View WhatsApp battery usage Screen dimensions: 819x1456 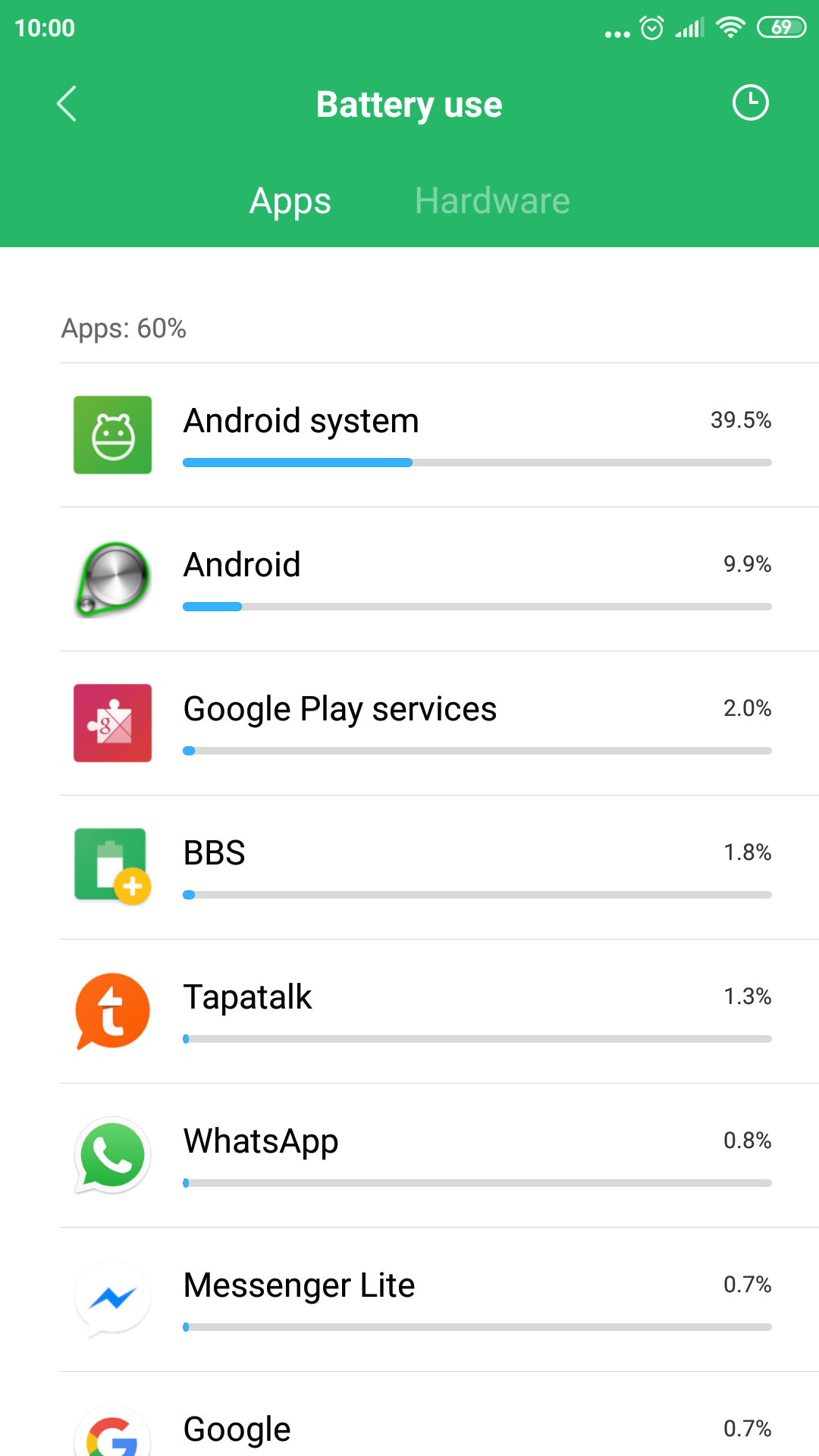coord(440,1156)
